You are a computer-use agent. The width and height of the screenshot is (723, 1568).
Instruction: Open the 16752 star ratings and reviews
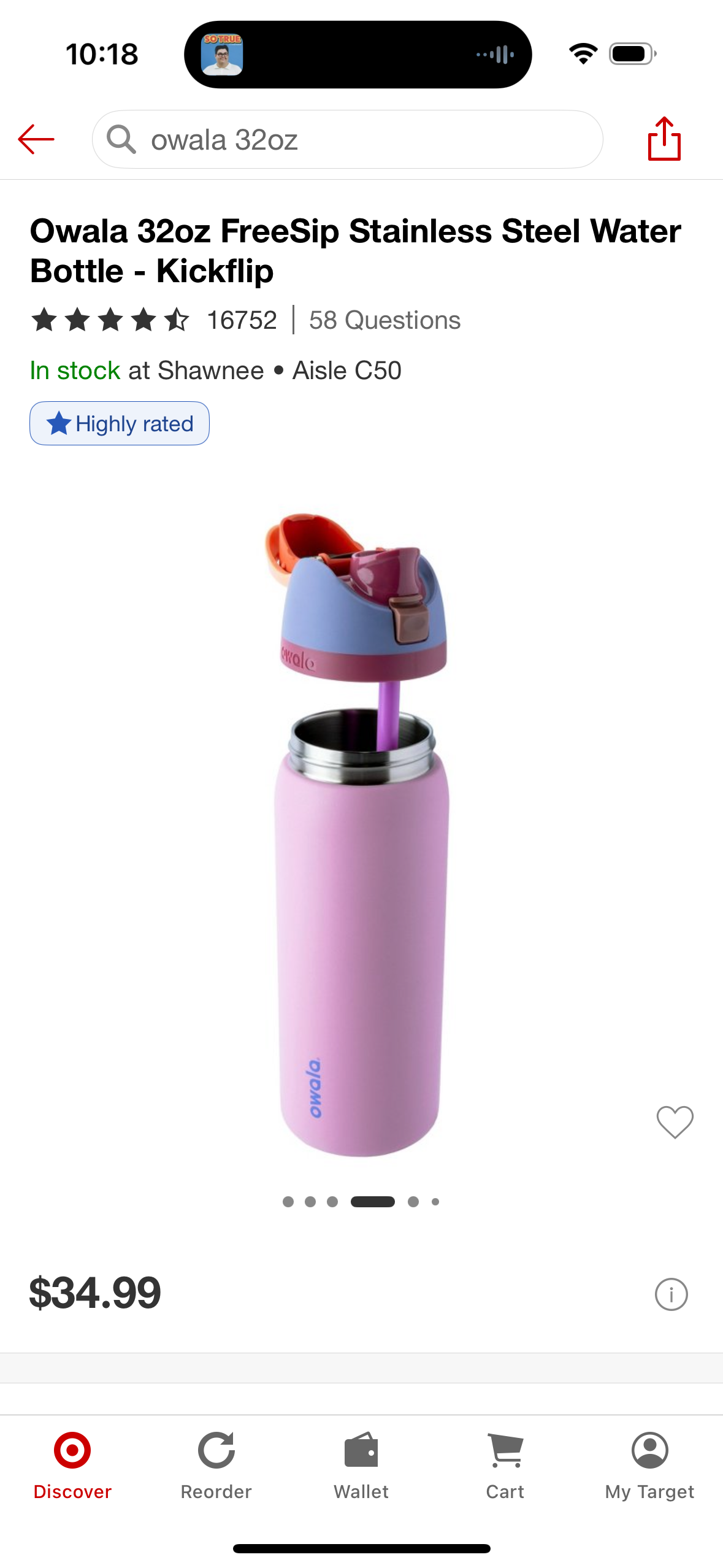(x=155, y=320)
